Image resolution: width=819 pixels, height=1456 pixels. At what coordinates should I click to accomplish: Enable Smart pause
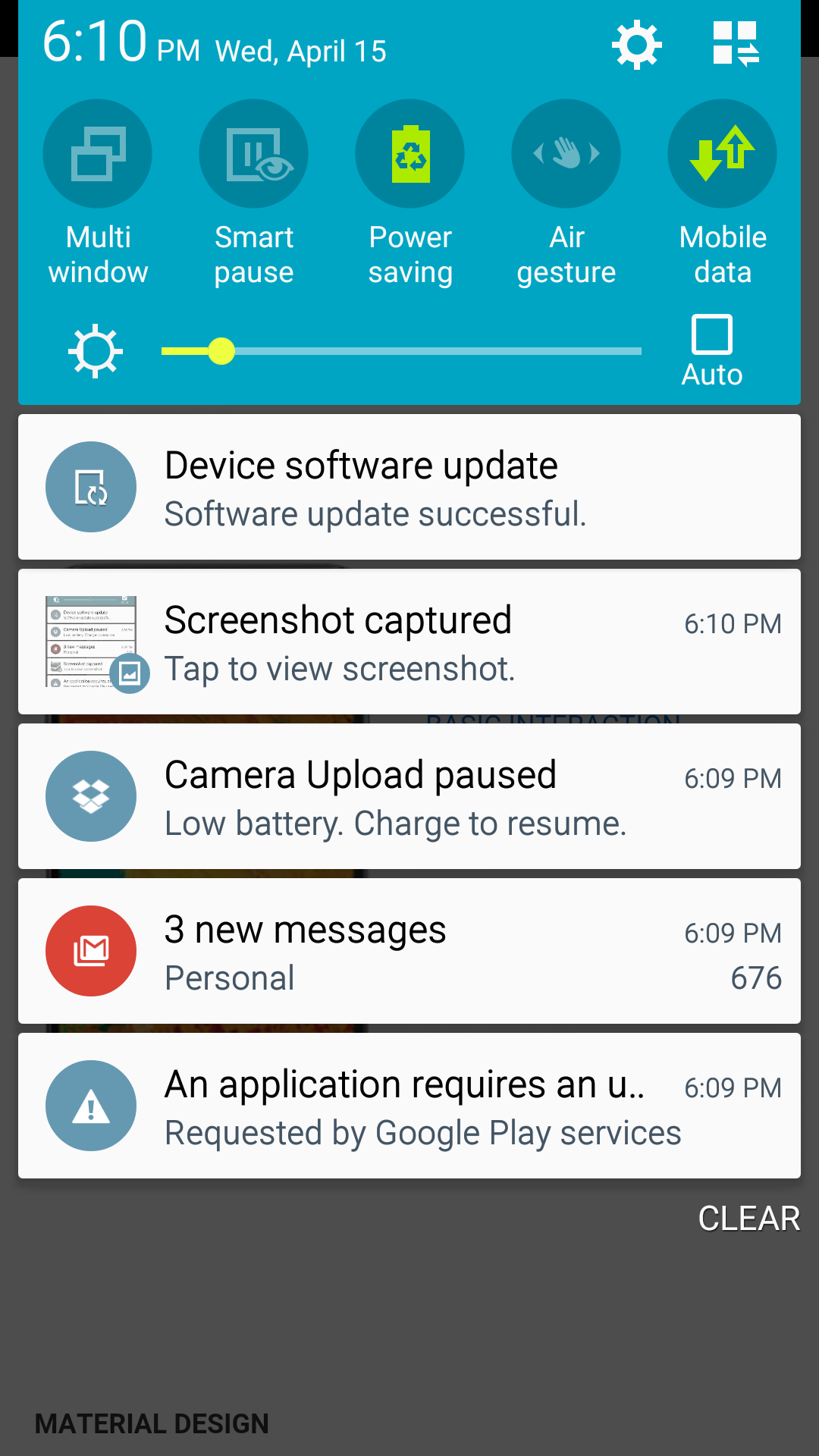[x=254, y=154]
